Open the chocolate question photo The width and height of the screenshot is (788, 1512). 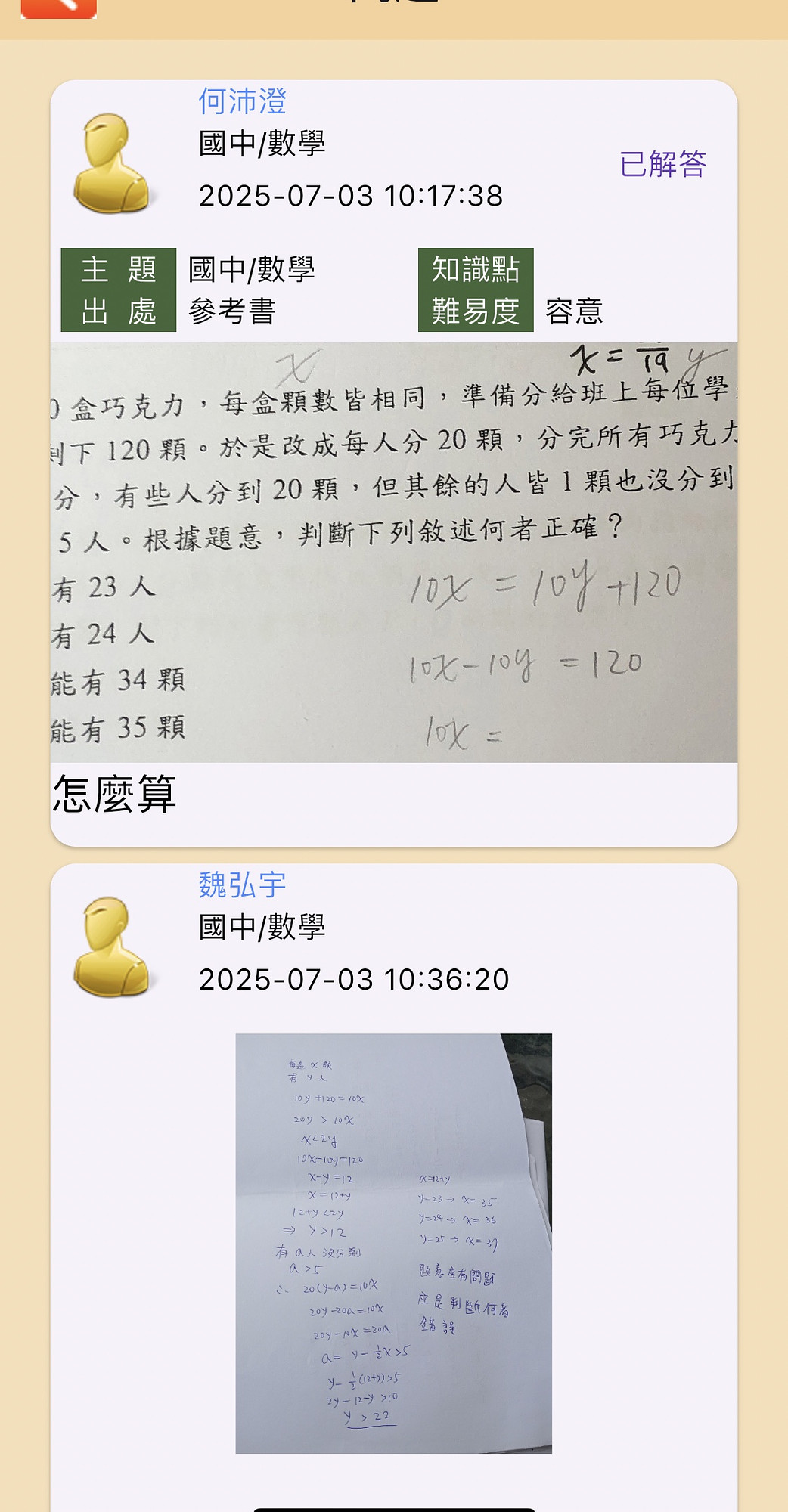pyautogui.click(x=393, y=552)
